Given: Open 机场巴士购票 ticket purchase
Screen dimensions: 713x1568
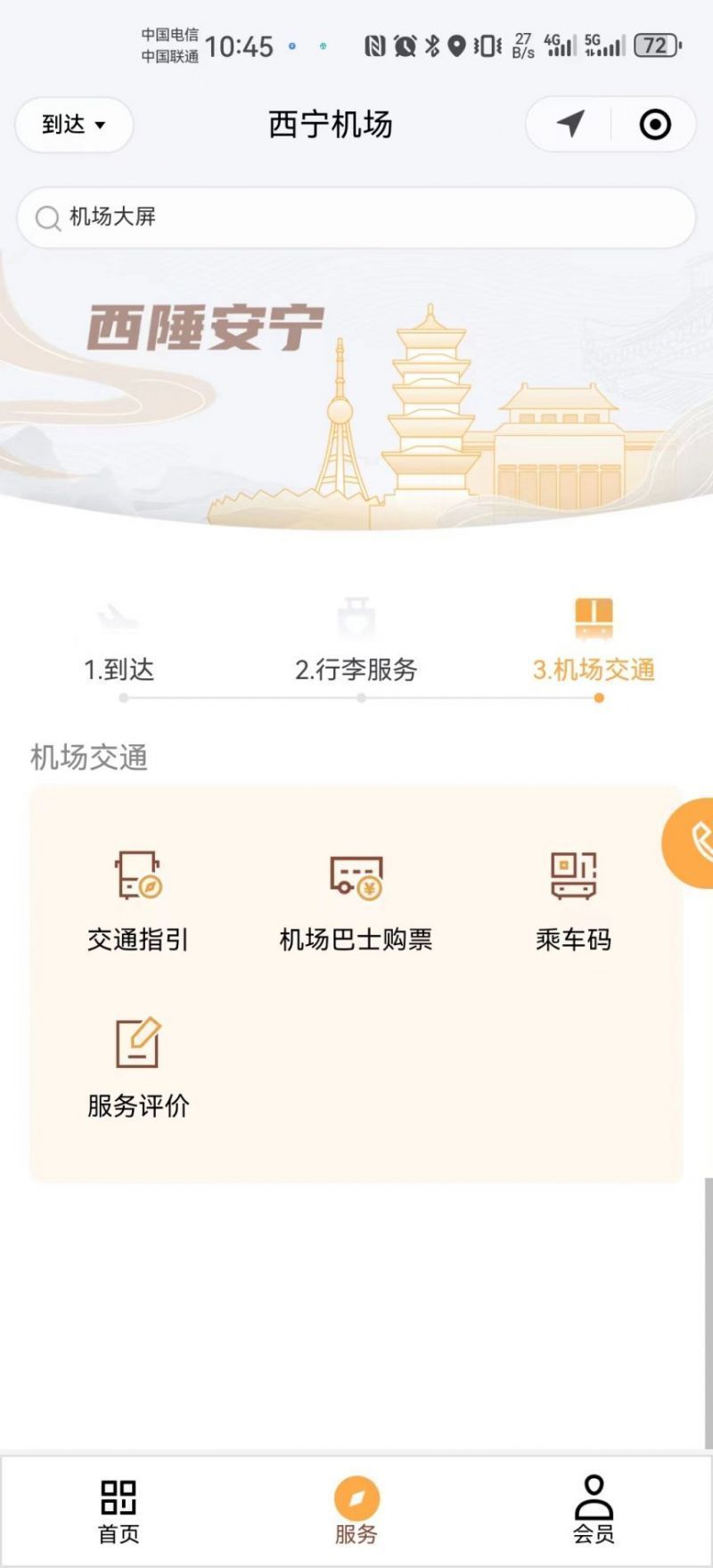Looking at the screenshot, I should [x=356, y=900].
